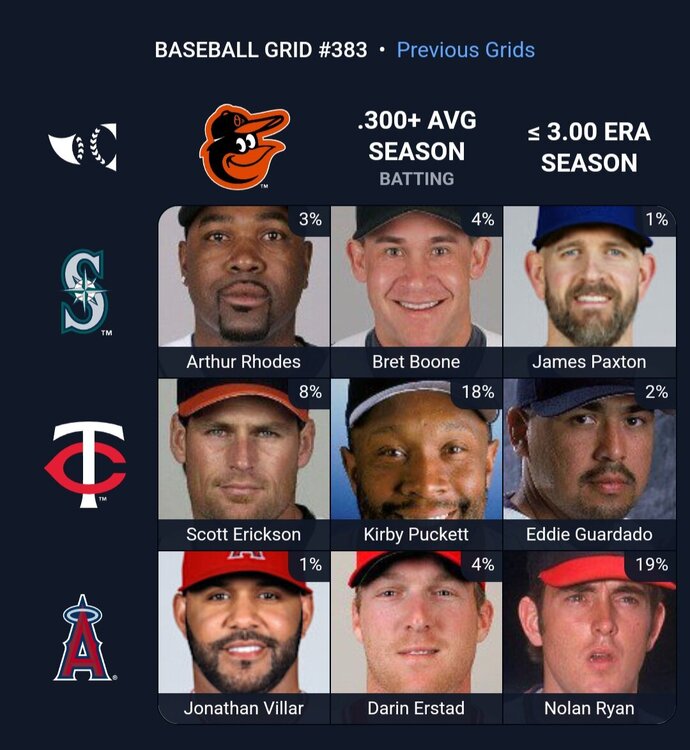The image size is (690, 750).
Task: Tap the Nolan Ryan square
Action: coord(589,636)
